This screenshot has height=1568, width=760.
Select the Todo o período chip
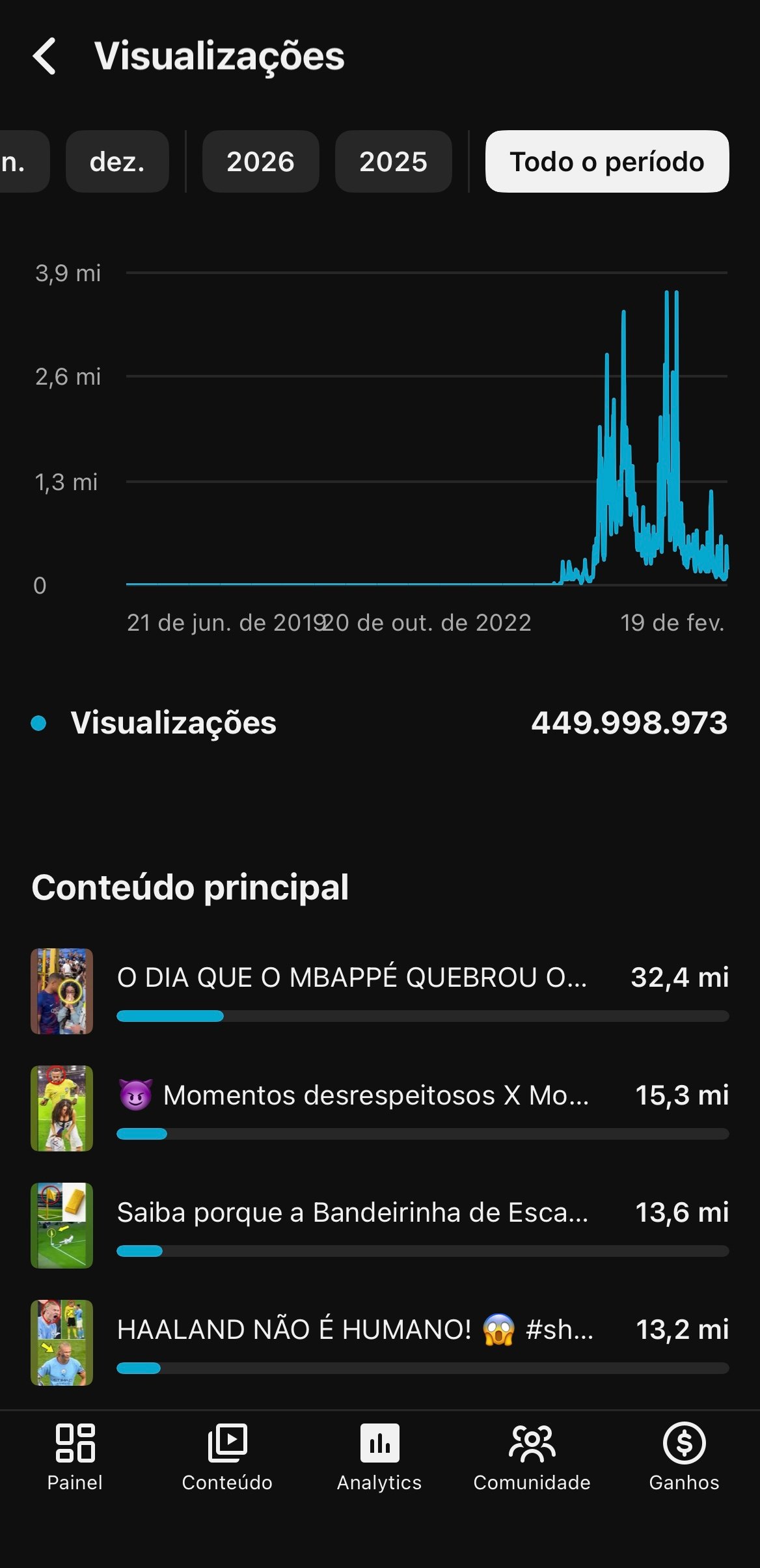point(606,161)
